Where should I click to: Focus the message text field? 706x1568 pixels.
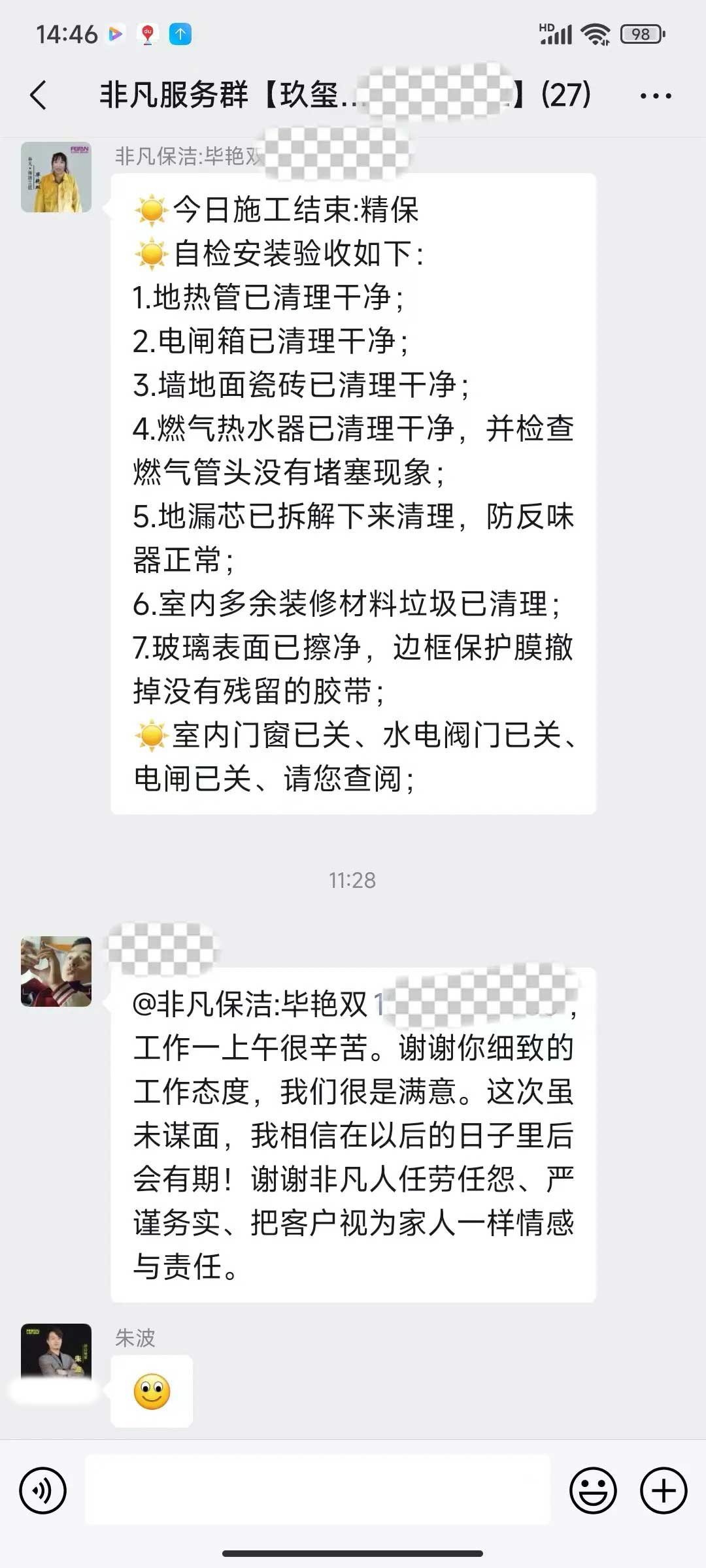click(318, 1490)
